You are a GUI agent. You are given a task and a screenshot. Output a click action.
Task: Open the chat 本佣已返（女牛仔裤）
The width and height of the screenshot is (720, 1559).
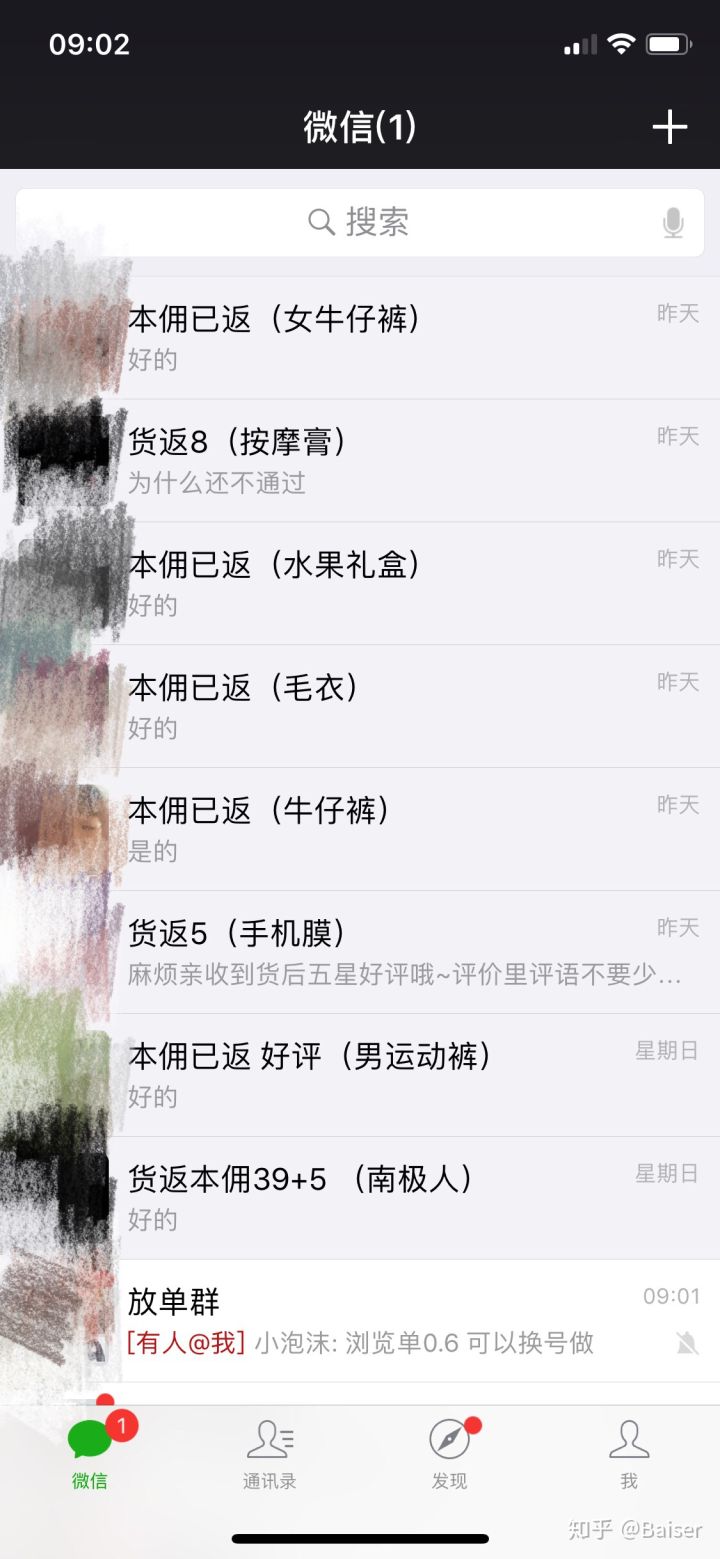point(400,338)
